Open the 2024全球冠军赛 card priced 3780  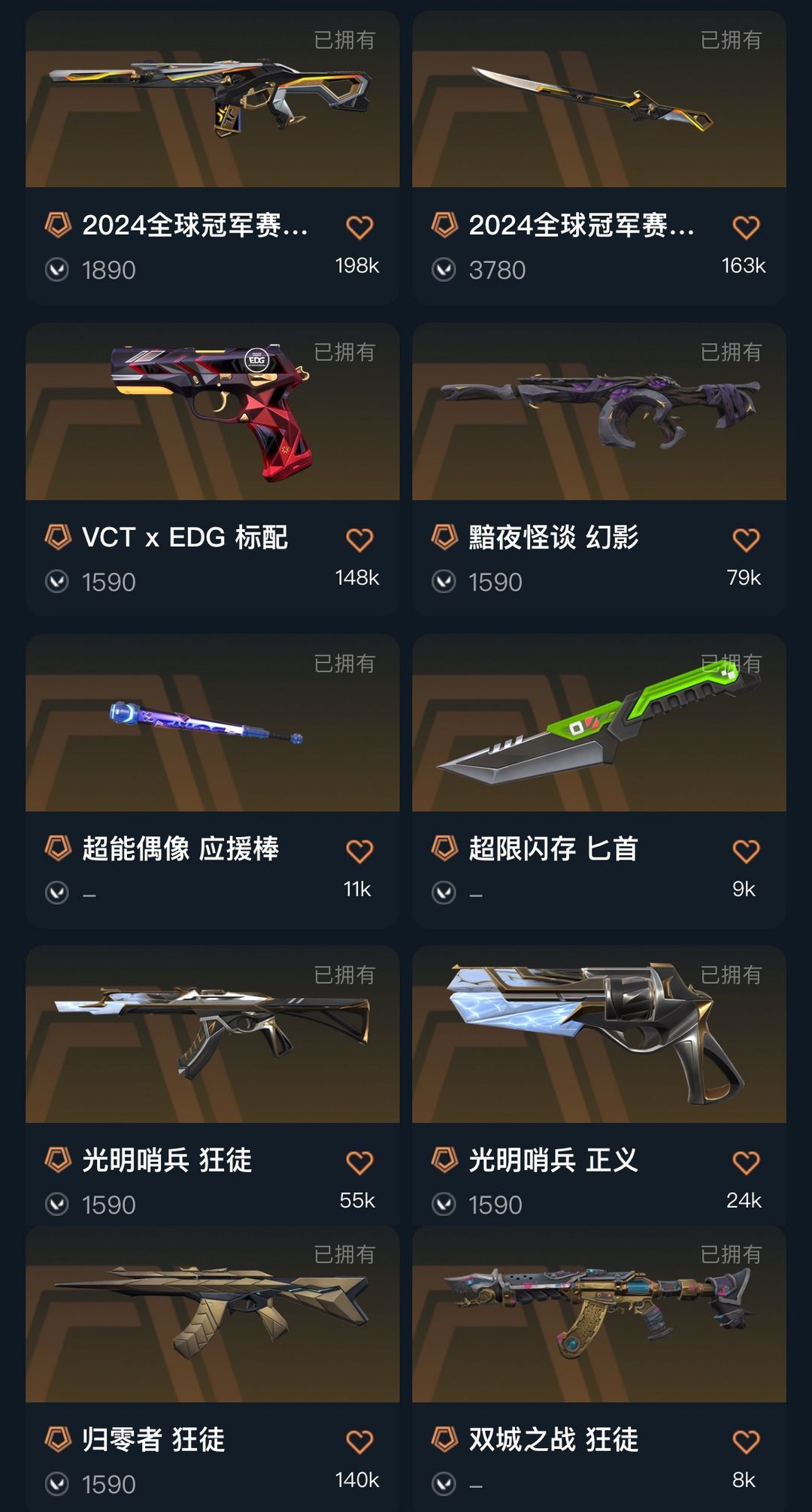(599, 158)
